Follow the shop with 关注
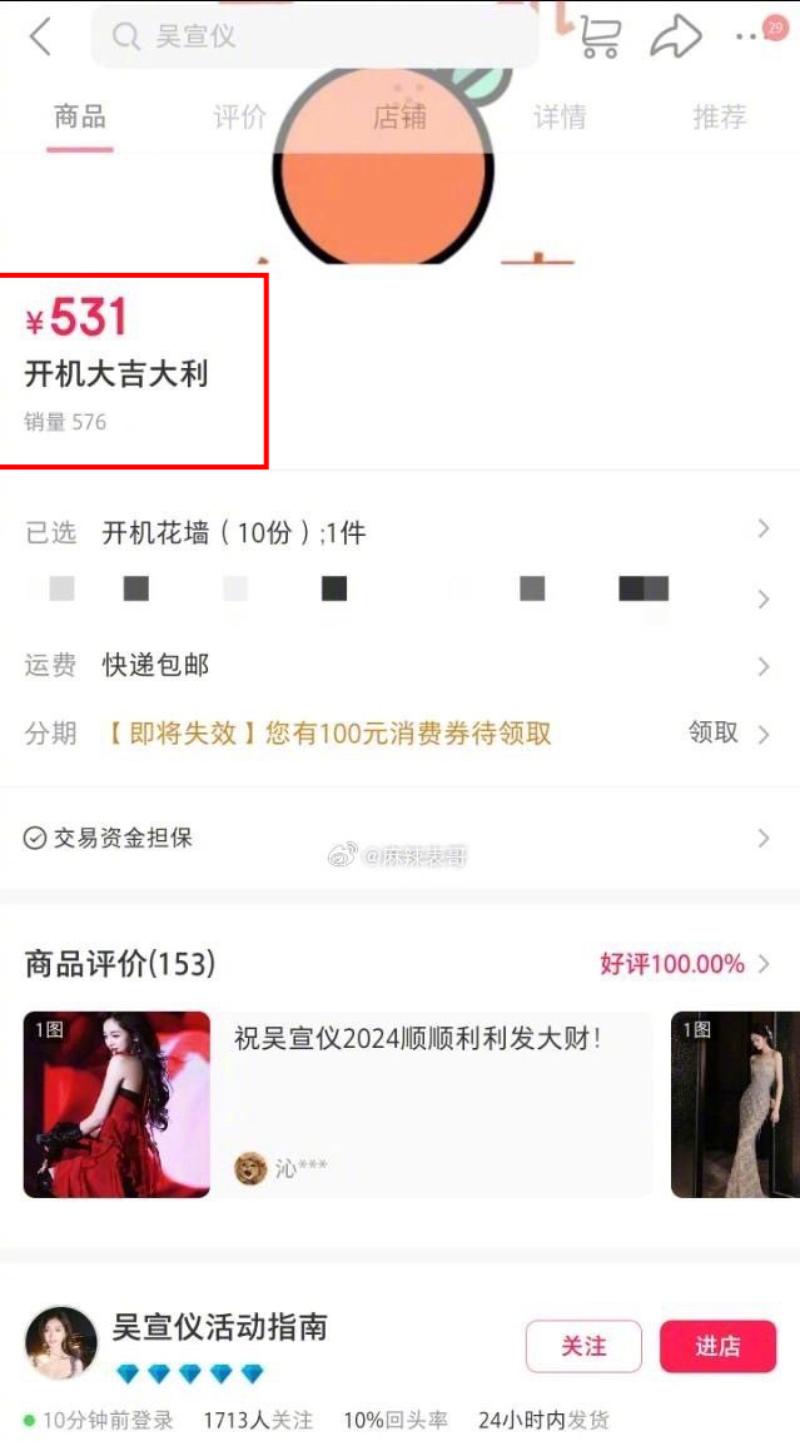800x1441 pixels. [583, 1346]
